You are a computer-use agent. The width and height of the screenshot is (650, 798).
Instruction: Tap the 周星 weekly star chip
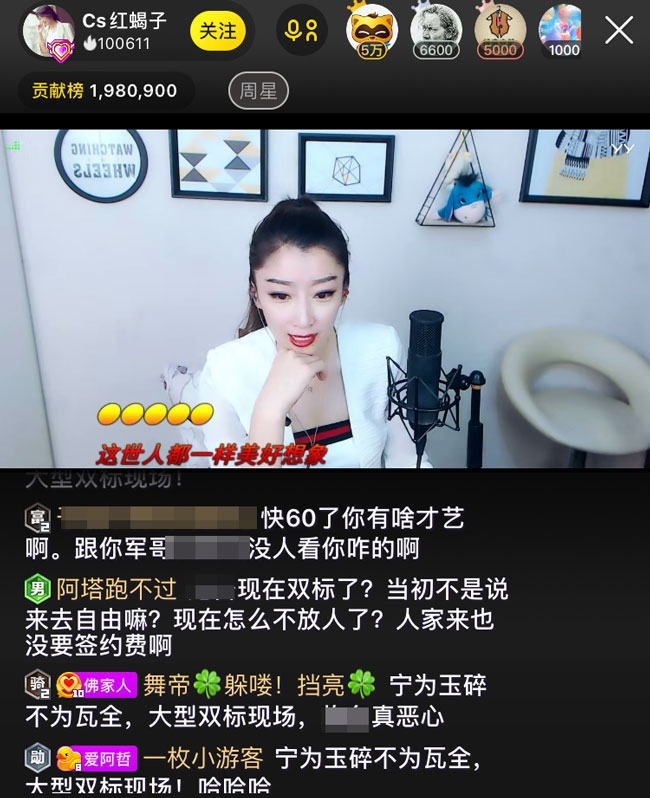258,91
